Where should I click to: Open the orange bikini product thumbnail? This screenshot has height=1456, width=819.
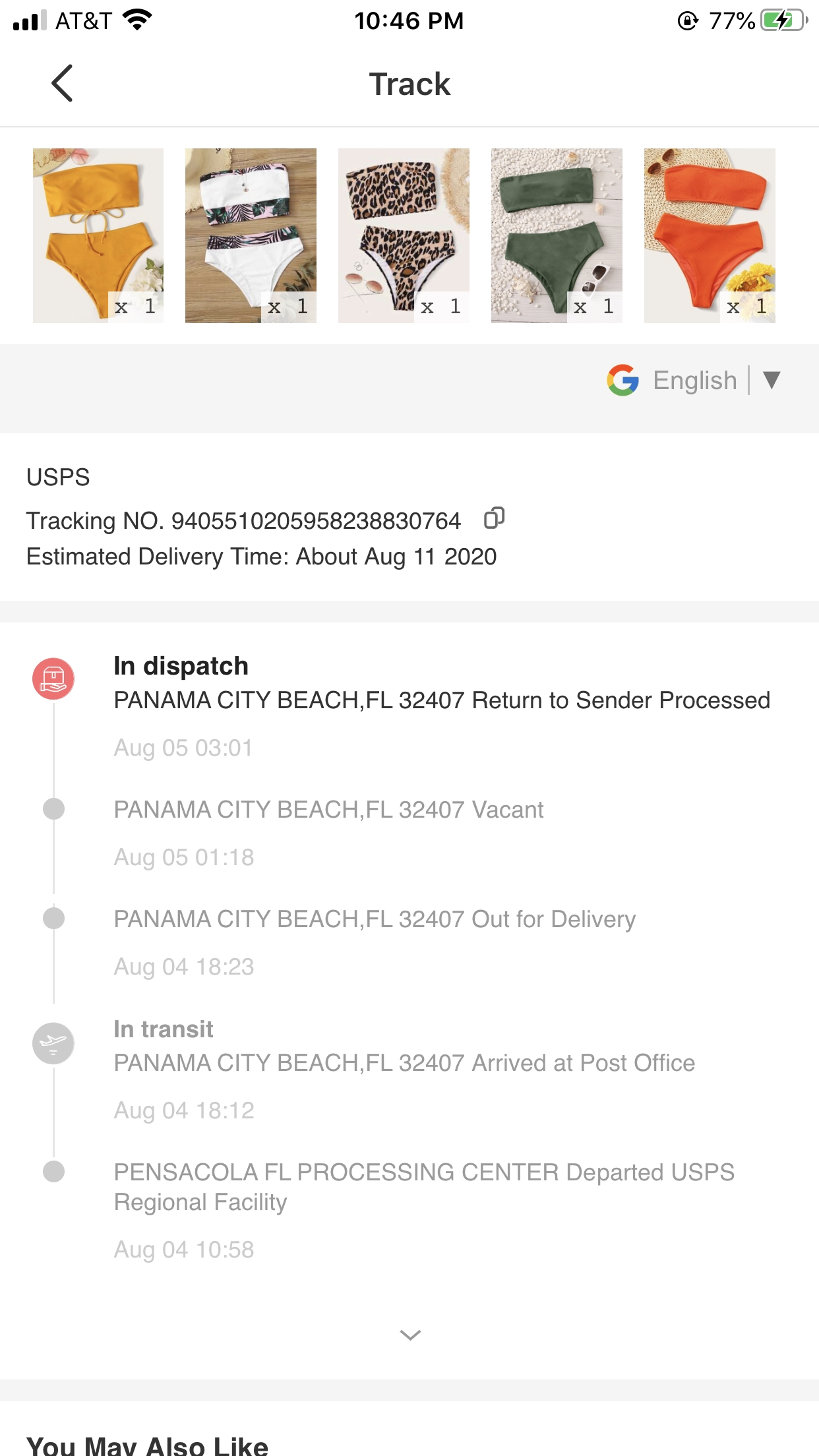point(710,235)
